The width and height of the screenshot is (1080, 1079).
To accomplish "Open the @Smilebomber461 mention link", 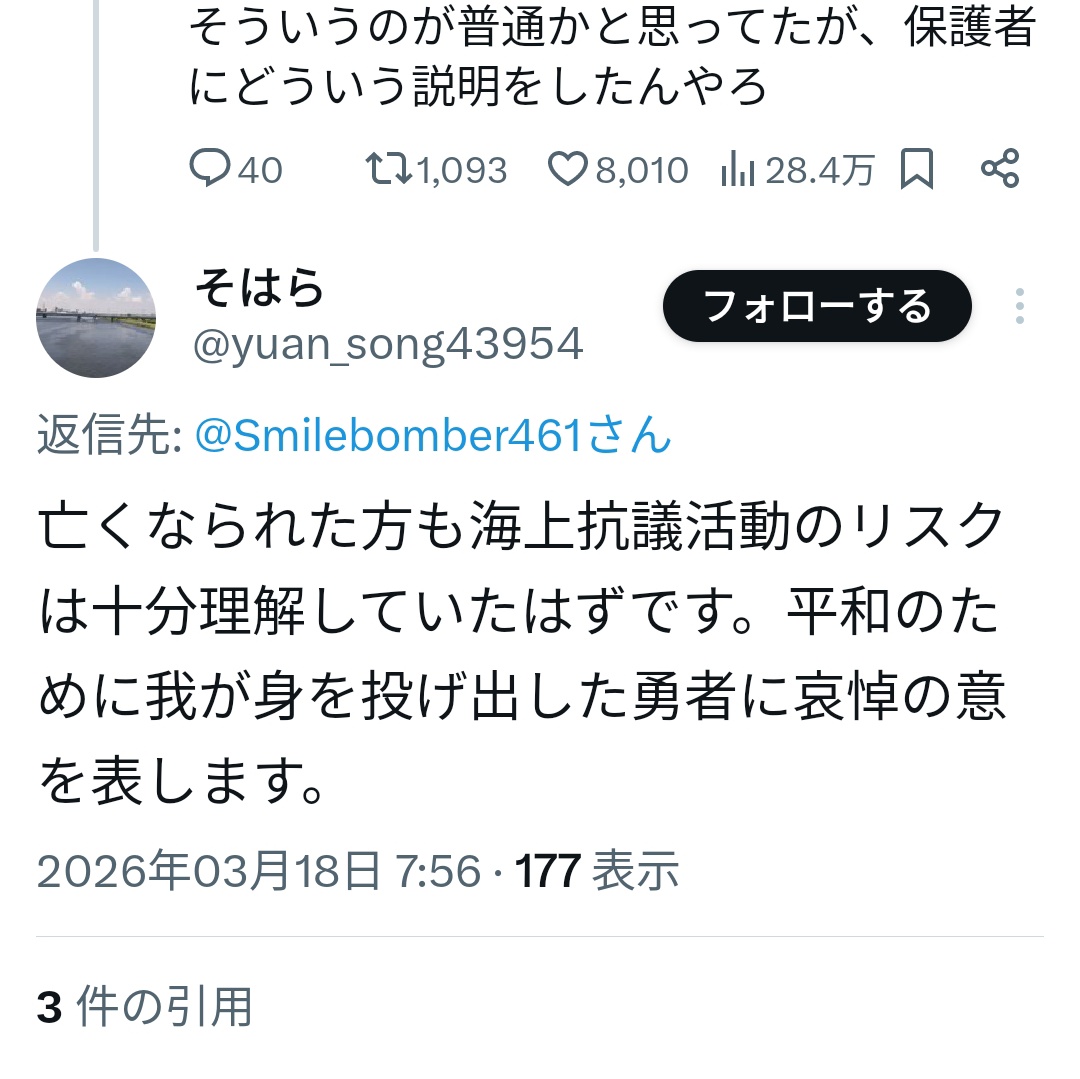I will point(432,435).
